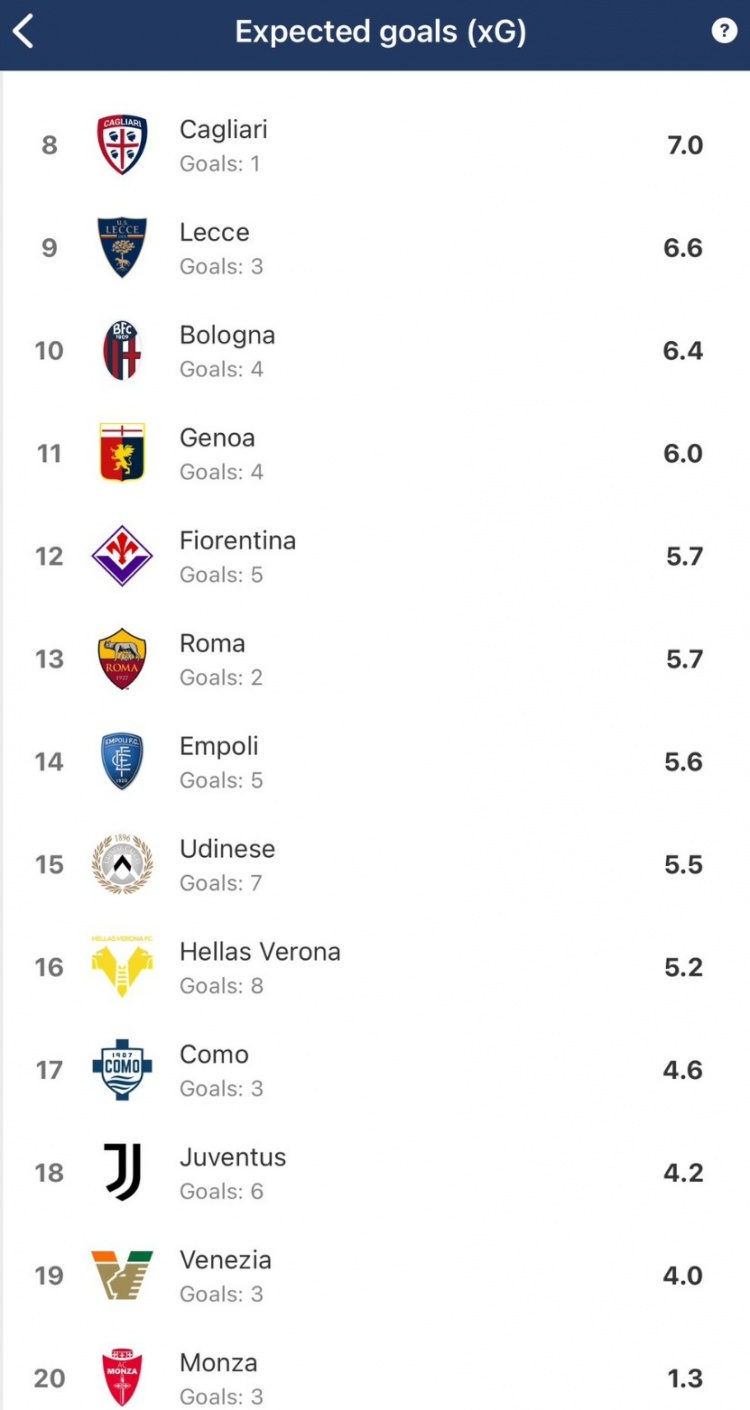Tap the Como row
The image size is (750, 1410).
click(x=375, y=1070)
